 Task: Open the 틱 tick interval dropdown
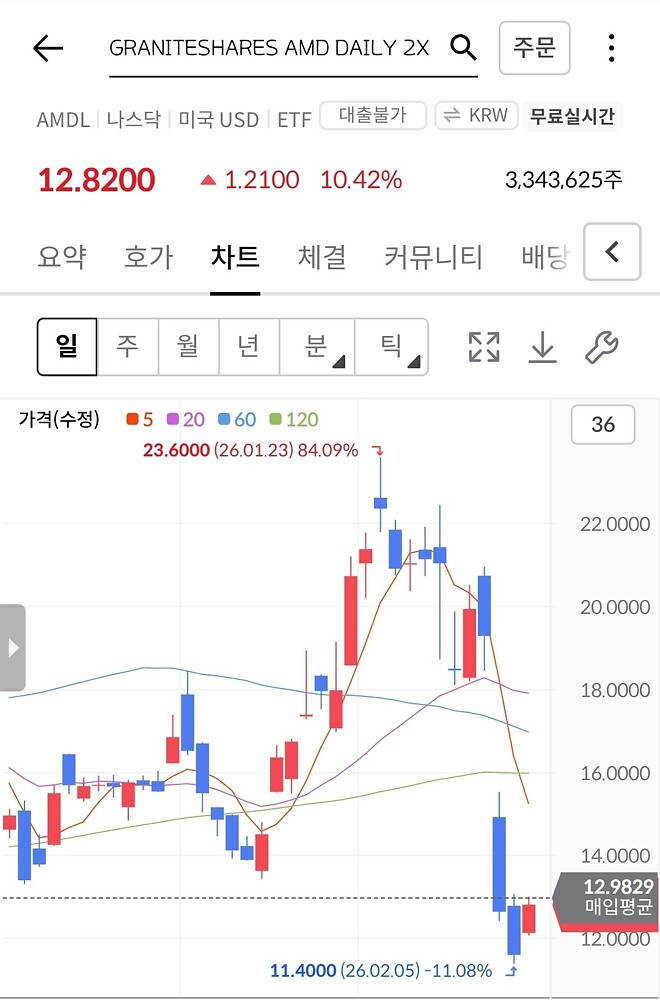point(391,347)
